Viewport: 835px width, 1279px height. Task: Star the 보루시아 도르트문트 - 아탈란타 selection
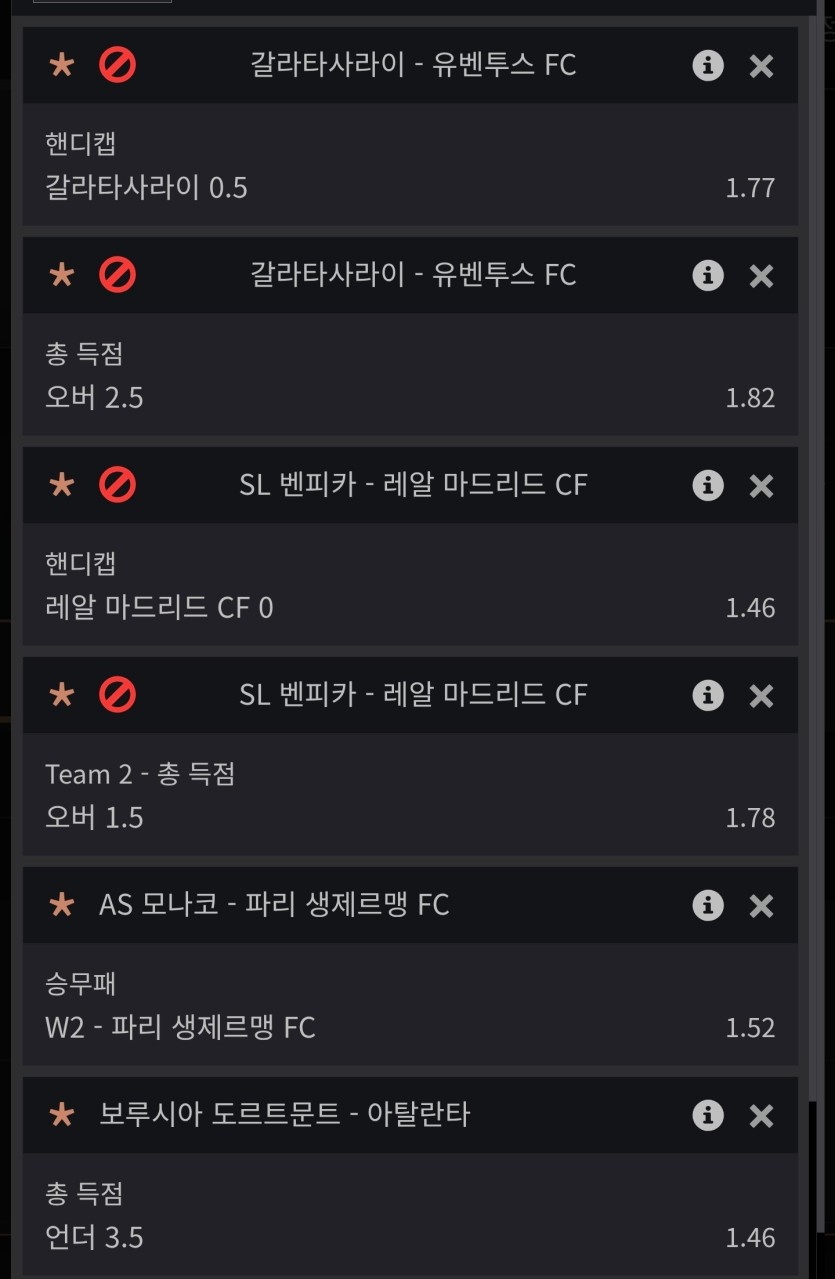(62, 1116)
